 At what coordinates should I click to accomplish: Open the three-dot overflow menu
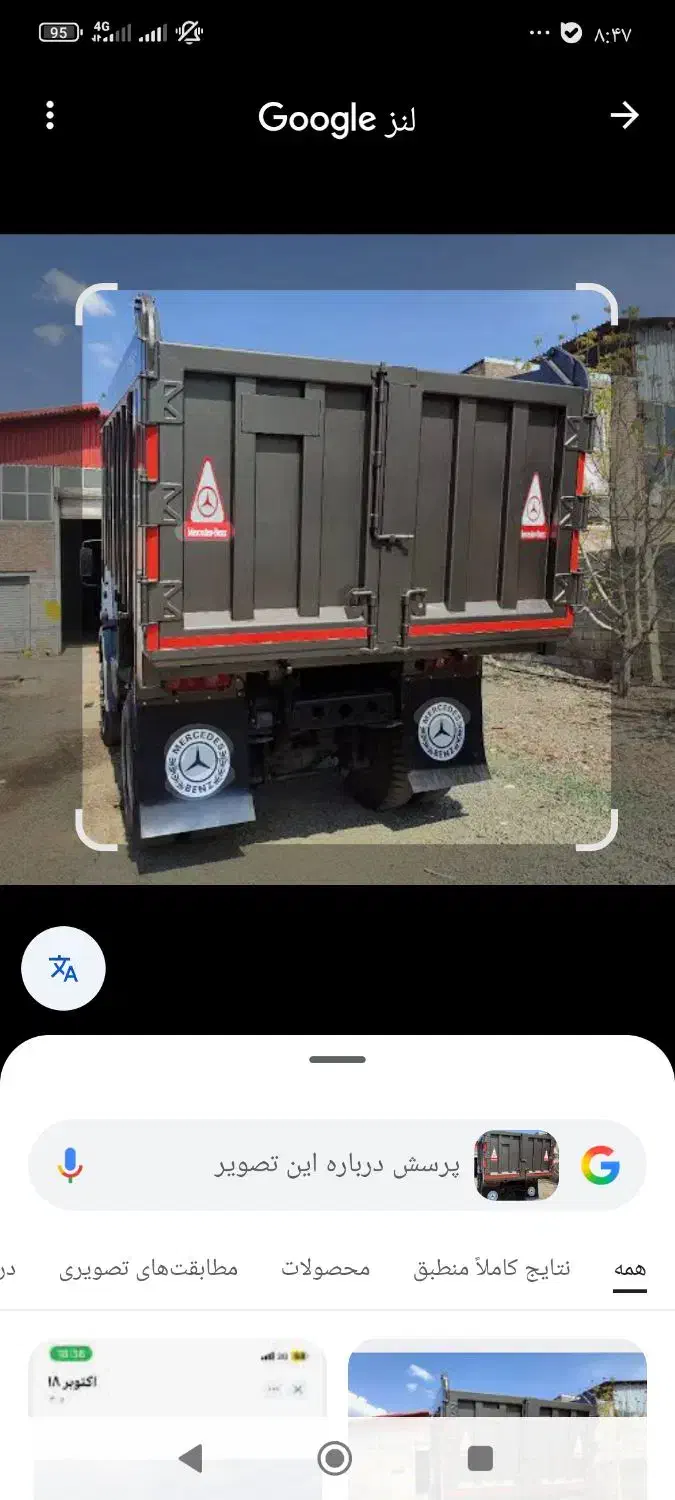pos(50,116)
